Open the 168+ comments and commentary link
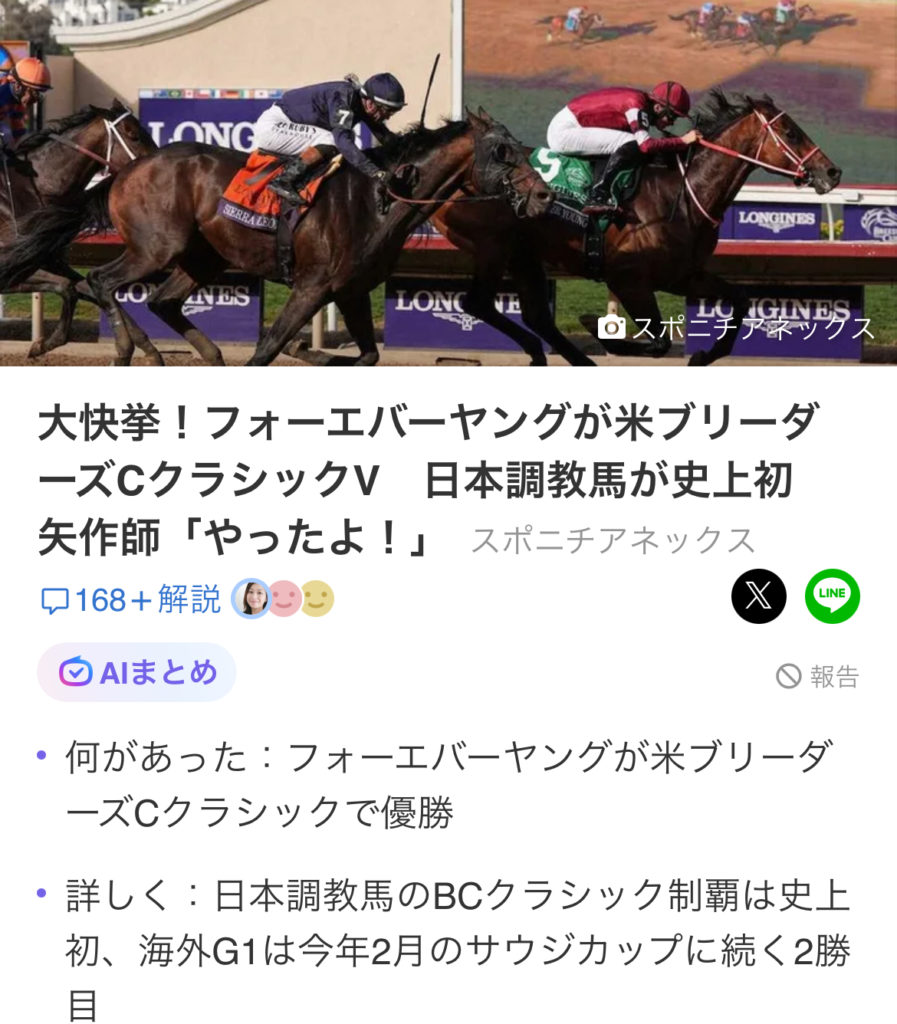897x1024 pixels. click(x=130, y=600)
